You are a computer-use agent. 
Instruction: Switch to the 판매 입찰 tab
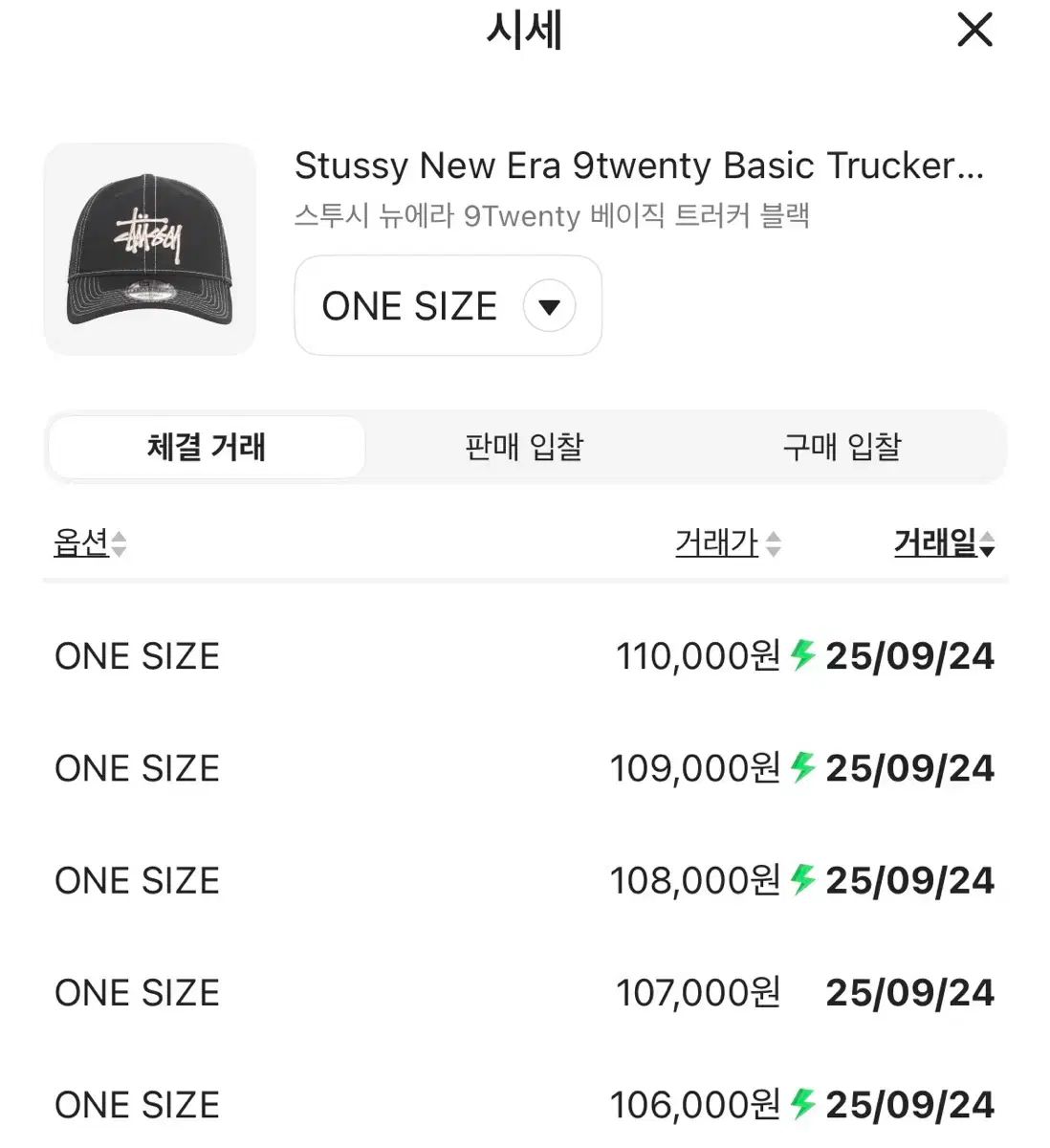click(524, 447)
